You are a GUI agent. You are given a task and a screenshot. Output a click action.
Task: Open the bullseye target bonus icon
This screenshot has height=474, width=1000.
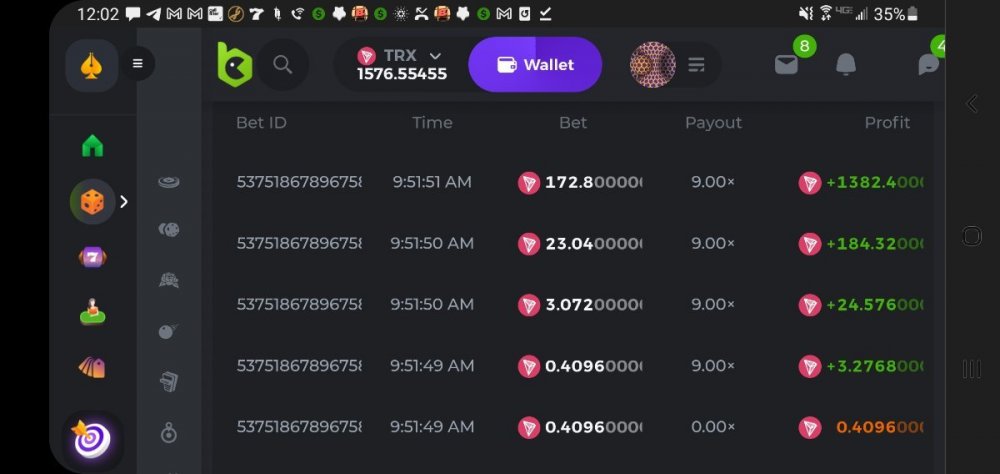pyautogui.click(x=93, y=438)
